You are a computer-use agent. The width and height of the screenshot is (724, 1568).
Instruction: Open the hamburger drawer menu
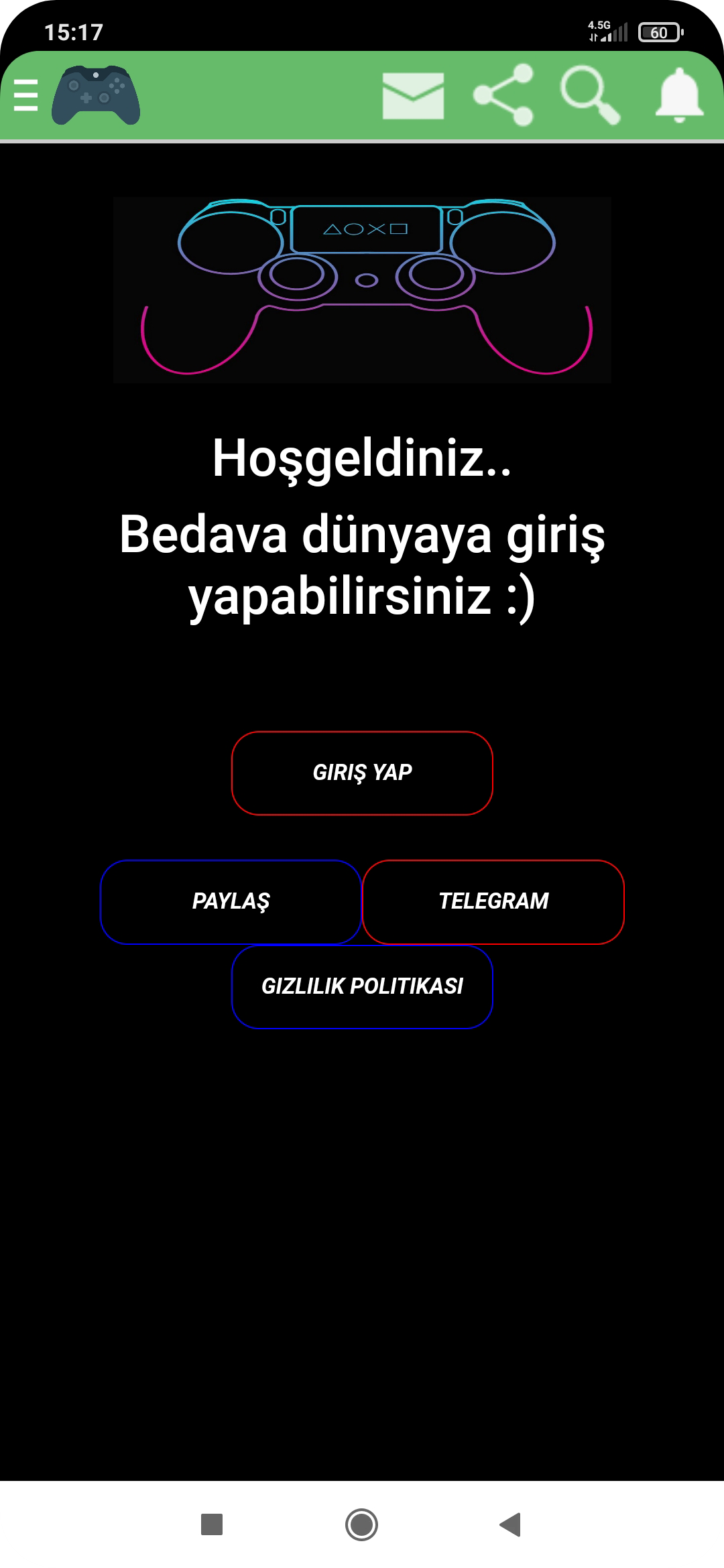[x=25, y=95]
